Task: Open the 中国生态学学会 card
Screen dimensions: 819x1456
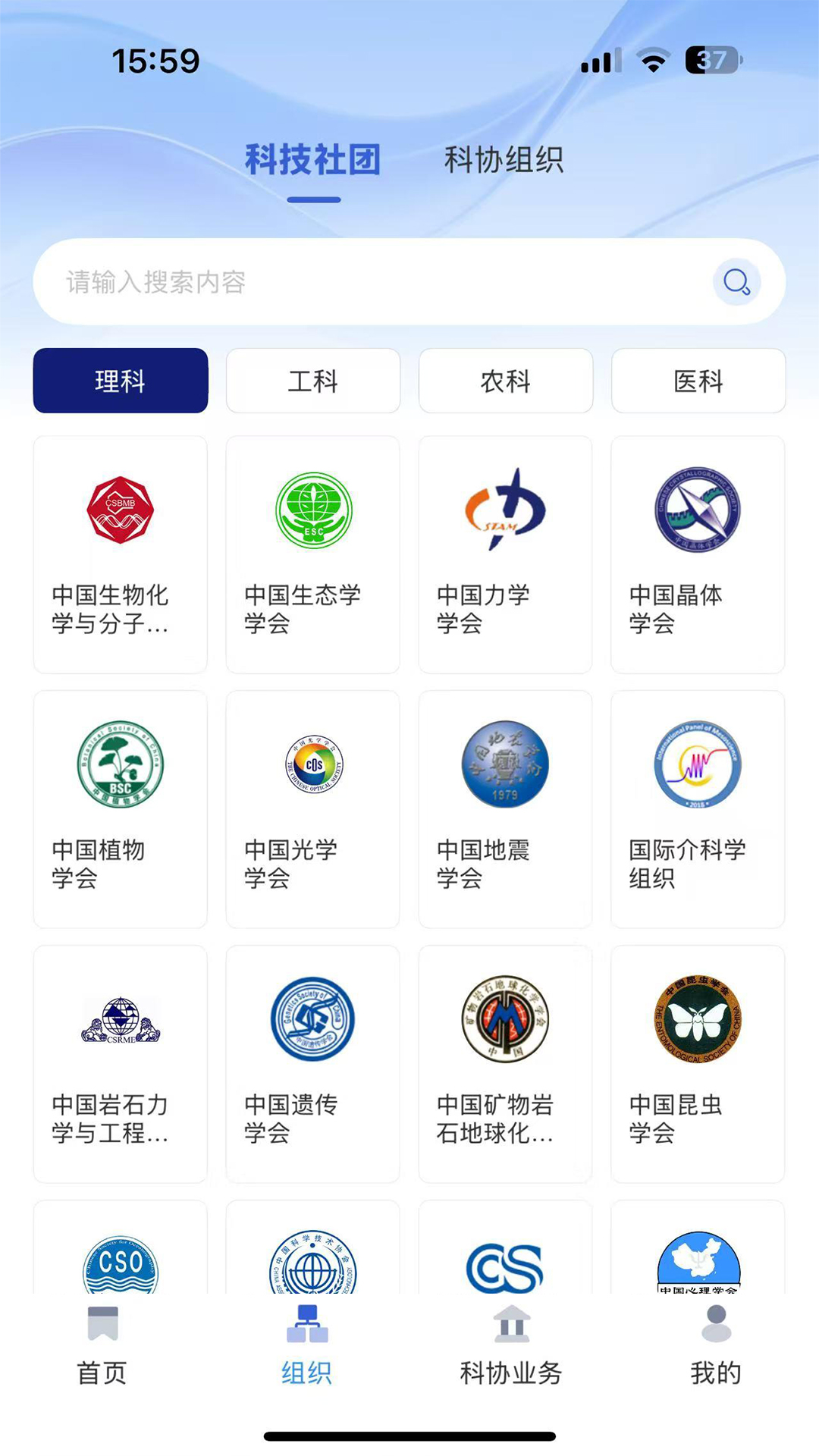Action: pyautogui.click(x=313, y=554)
